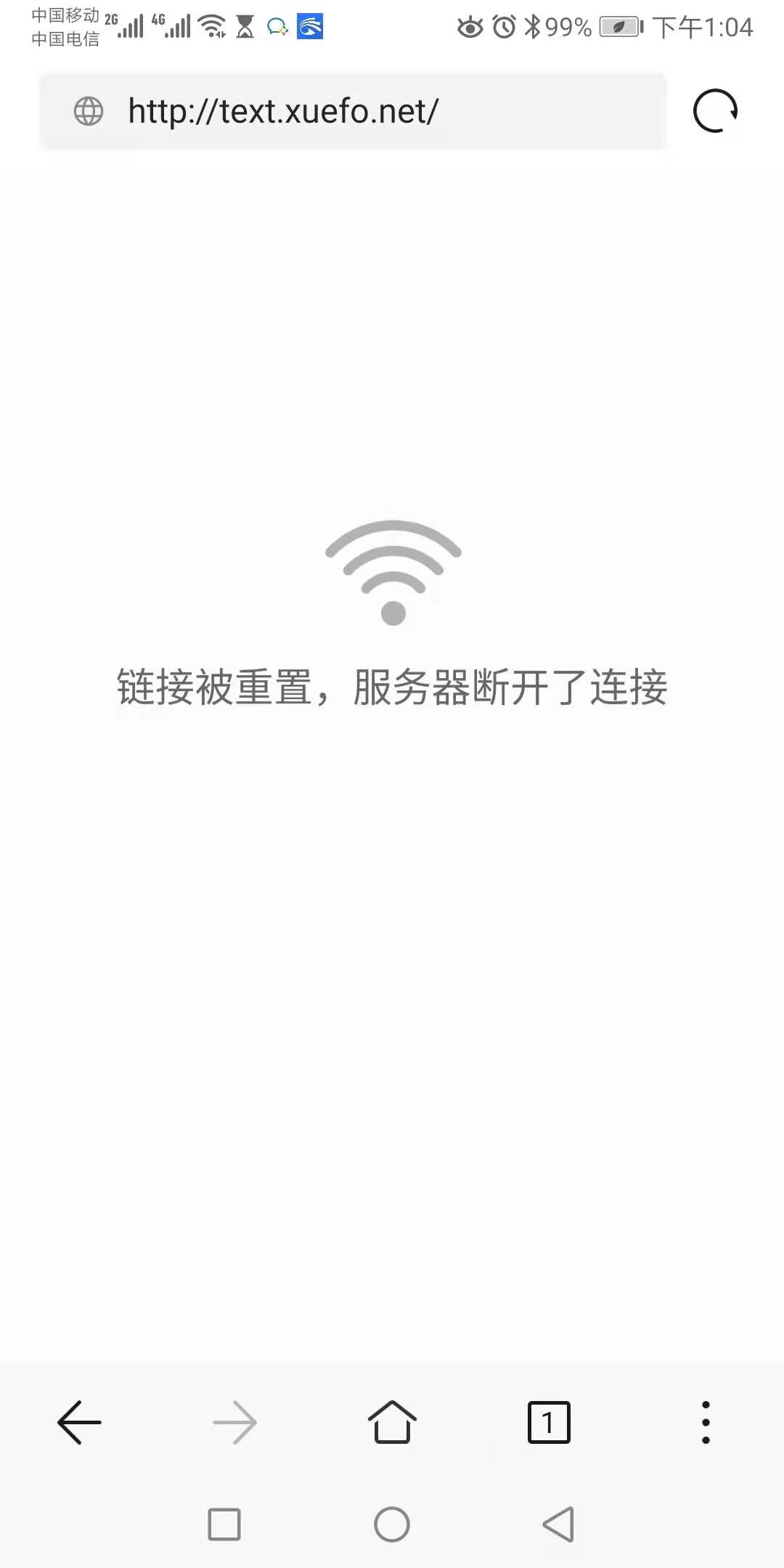
Task: Open recent apps with the square button
Action: point(224,1524)
